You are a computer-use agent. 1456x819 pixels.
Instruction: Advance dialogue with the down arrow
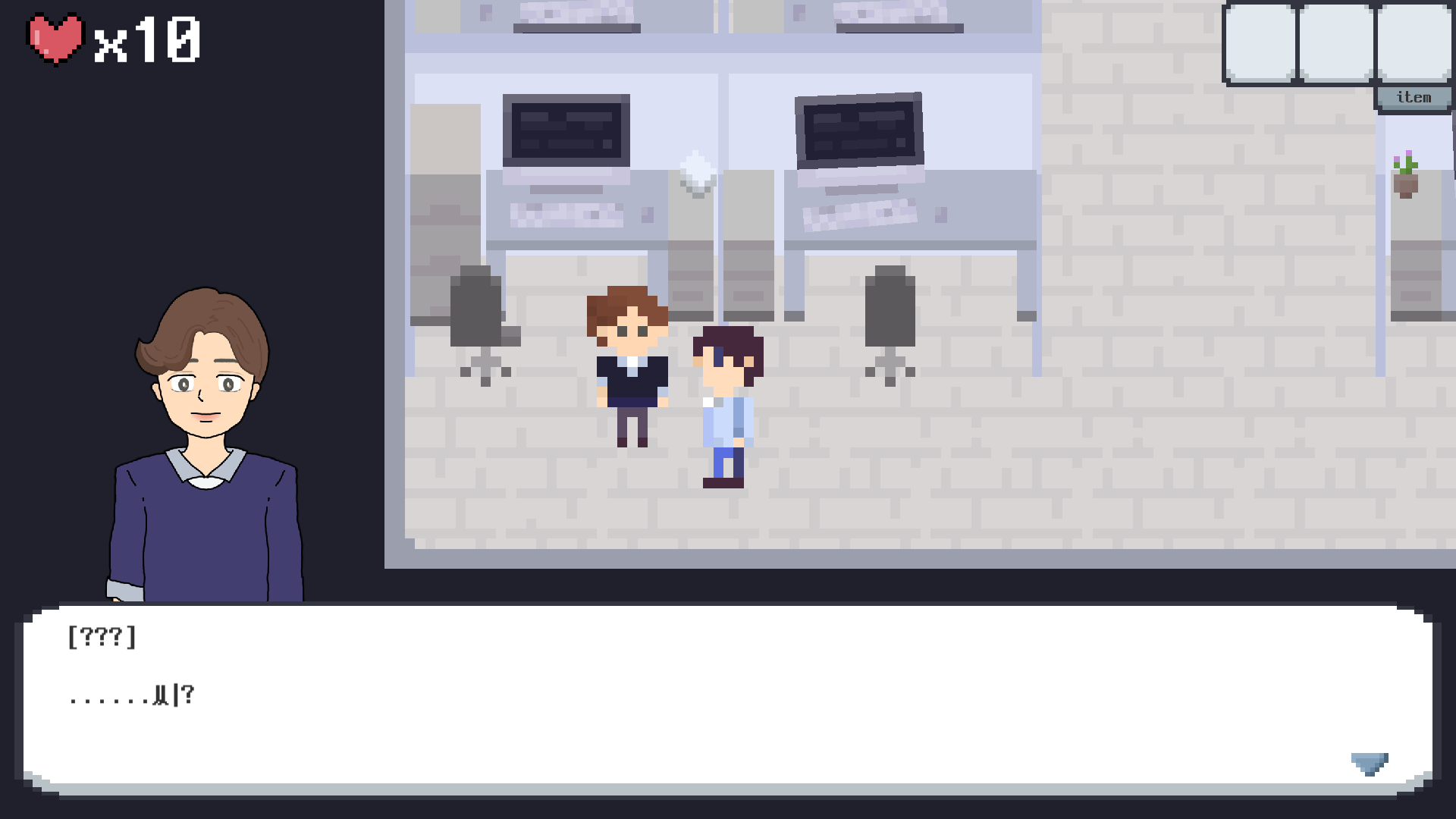(x=1370, y=764)
